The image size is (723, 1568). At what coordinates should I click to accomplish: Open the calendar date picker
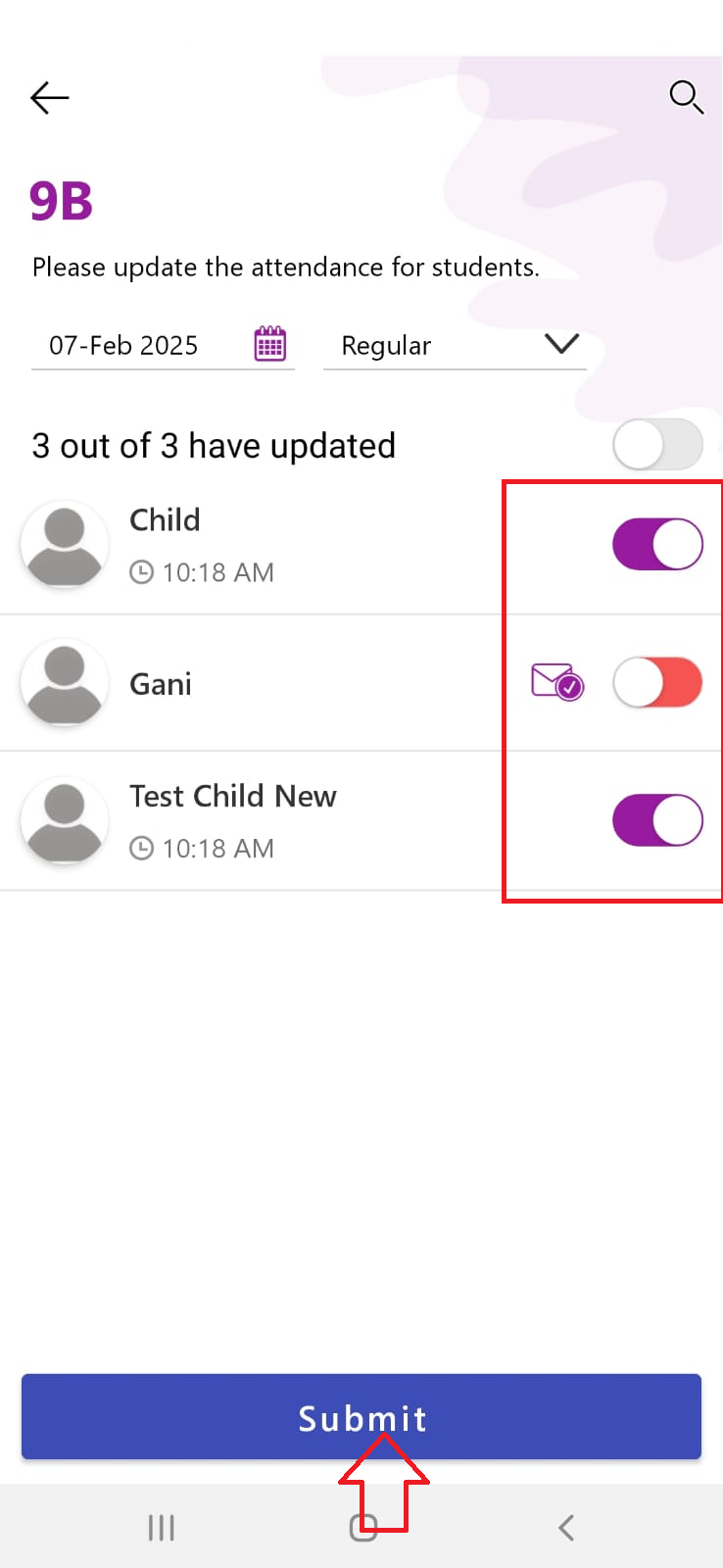[269, 344]
